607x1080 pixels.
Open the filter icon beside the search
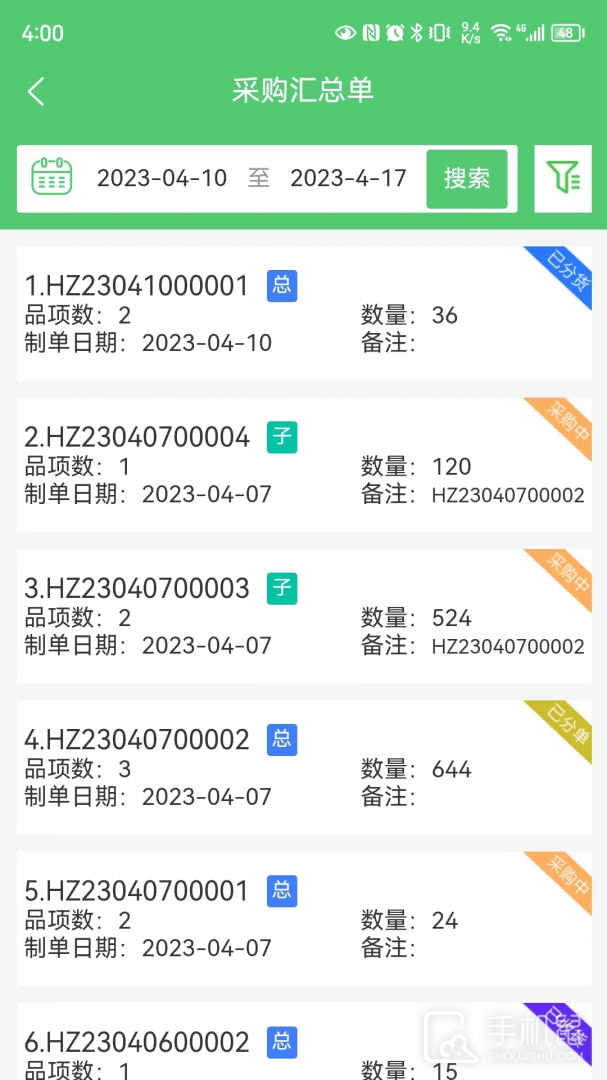click(563, 179)
